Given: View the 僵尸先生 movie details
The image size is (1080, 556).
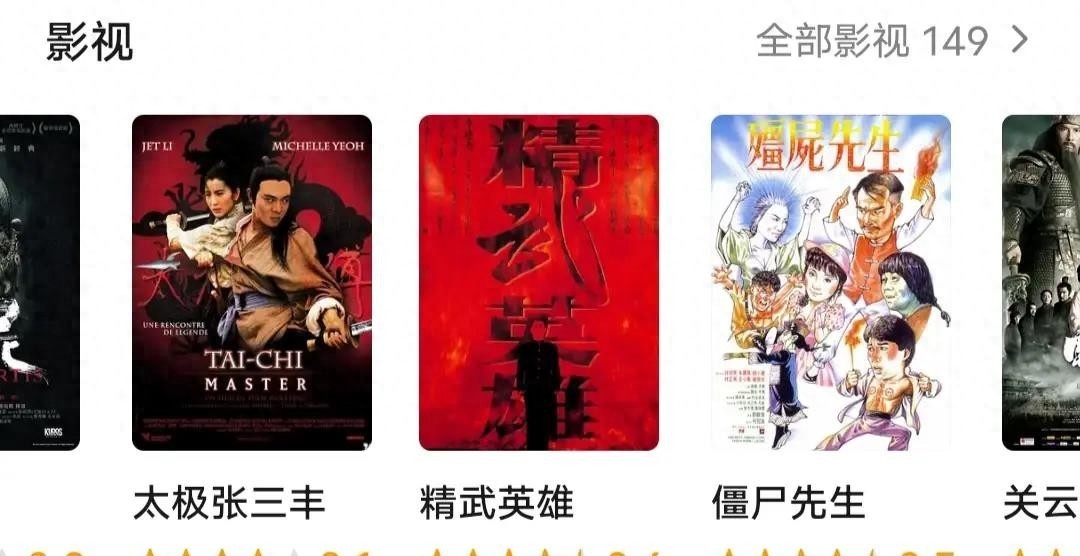Looking at the screenshot, I should 830,282.
